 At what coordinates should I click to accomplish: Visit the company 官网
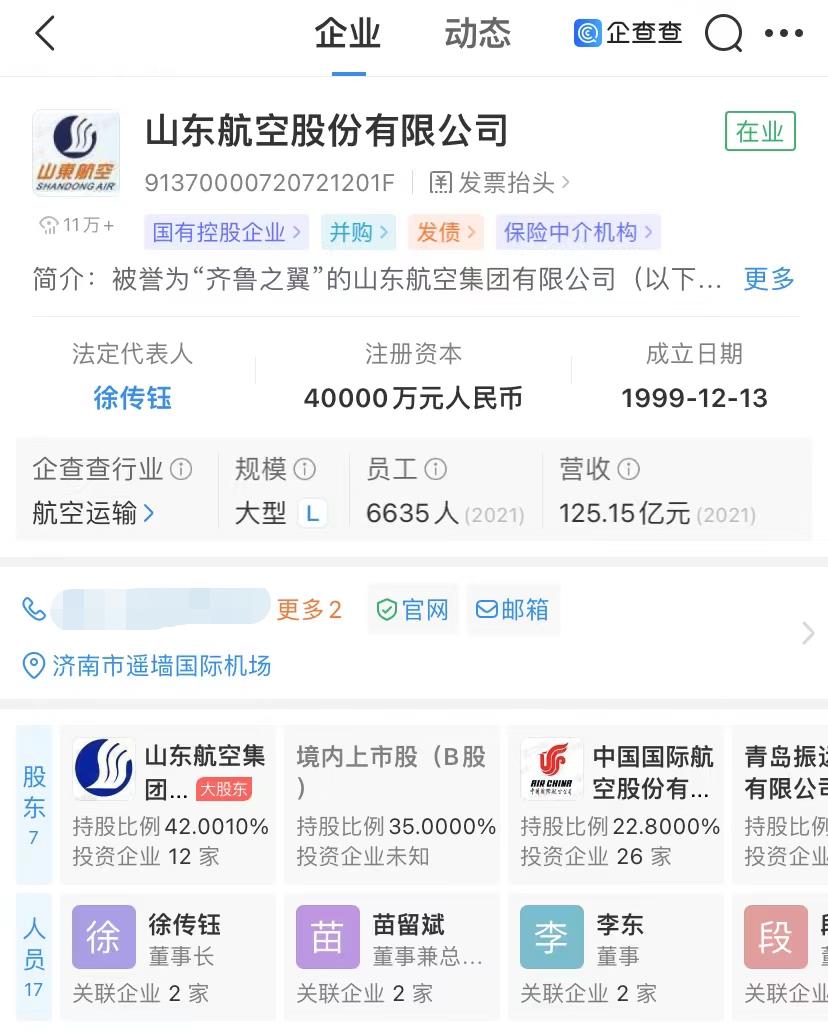click(412, 610)
